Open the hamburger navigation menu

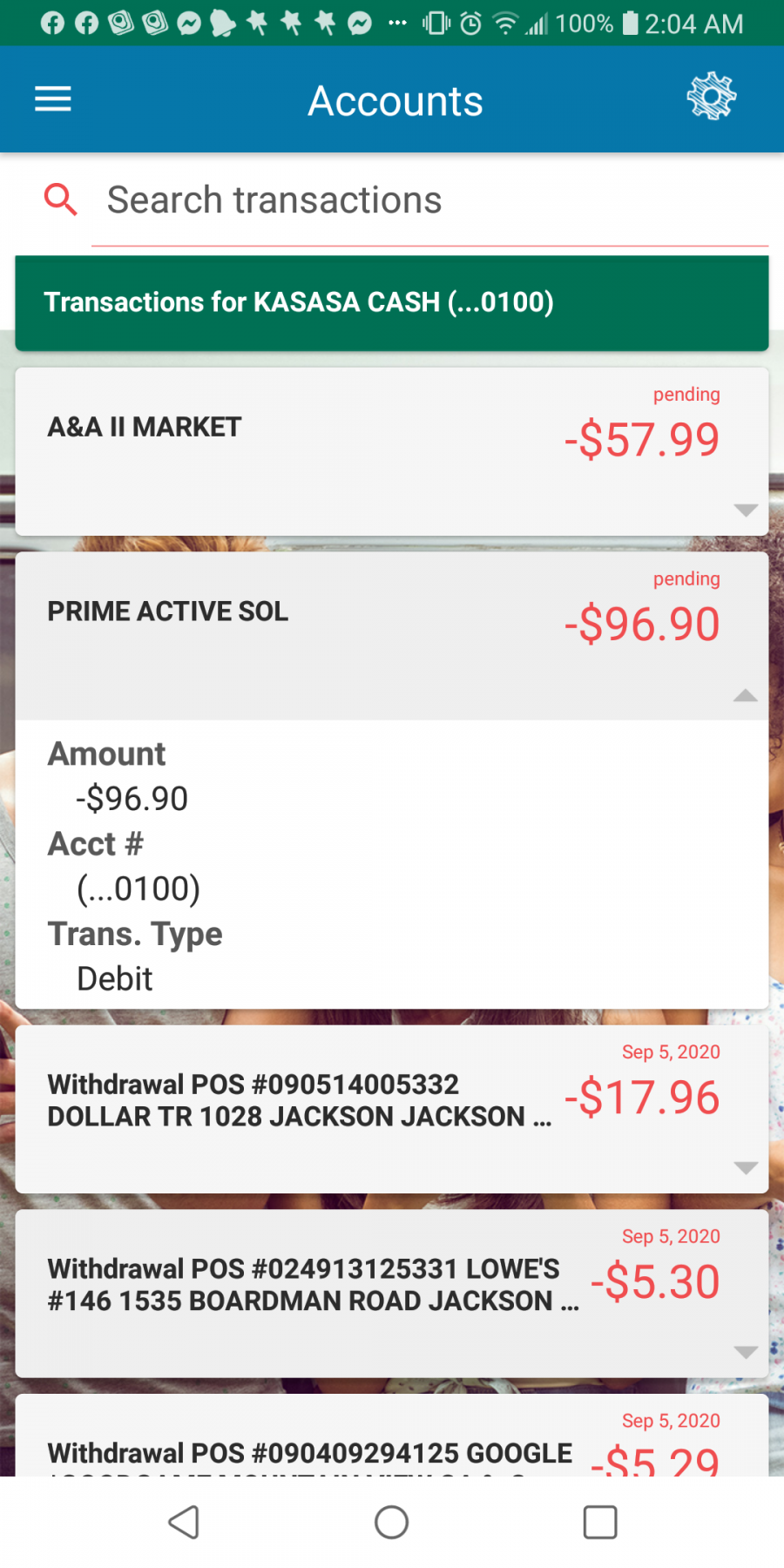point(53,99)
